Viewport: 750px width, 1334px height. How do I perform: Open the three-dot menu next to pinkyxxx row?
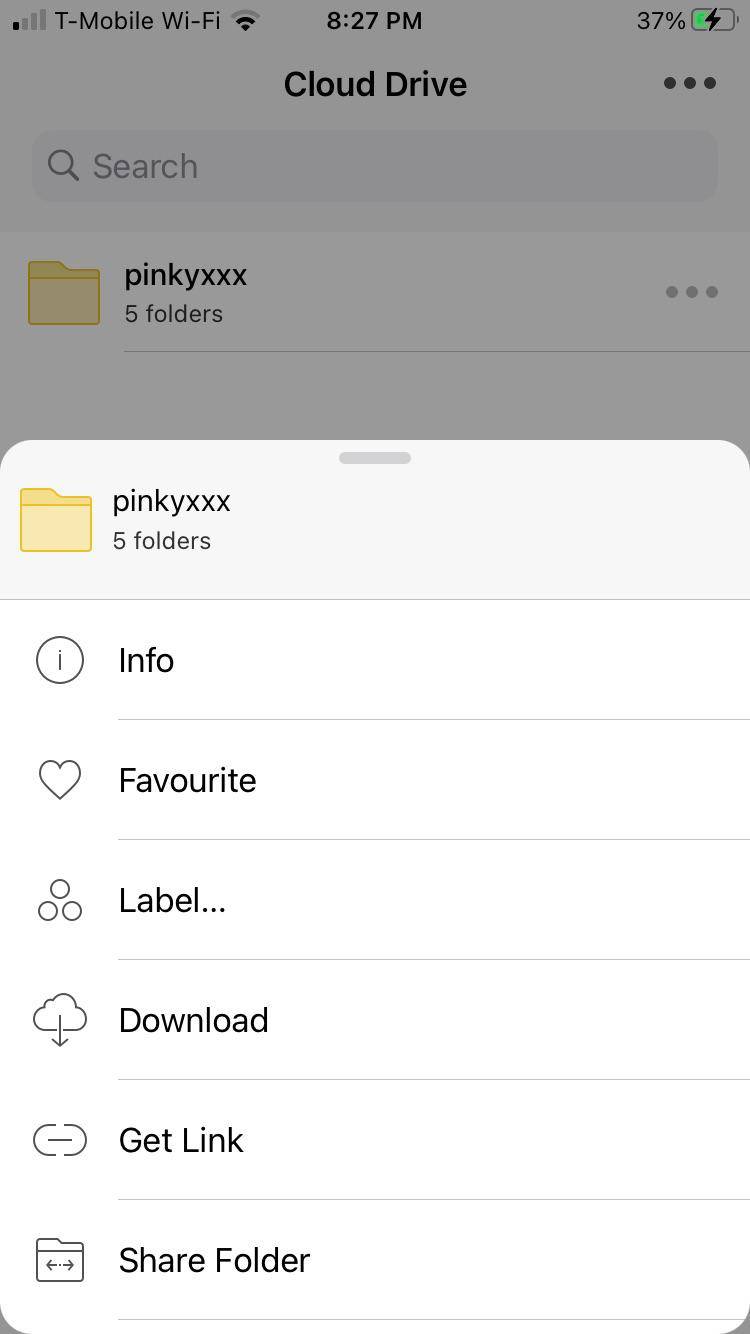click(x=692, y=292)
